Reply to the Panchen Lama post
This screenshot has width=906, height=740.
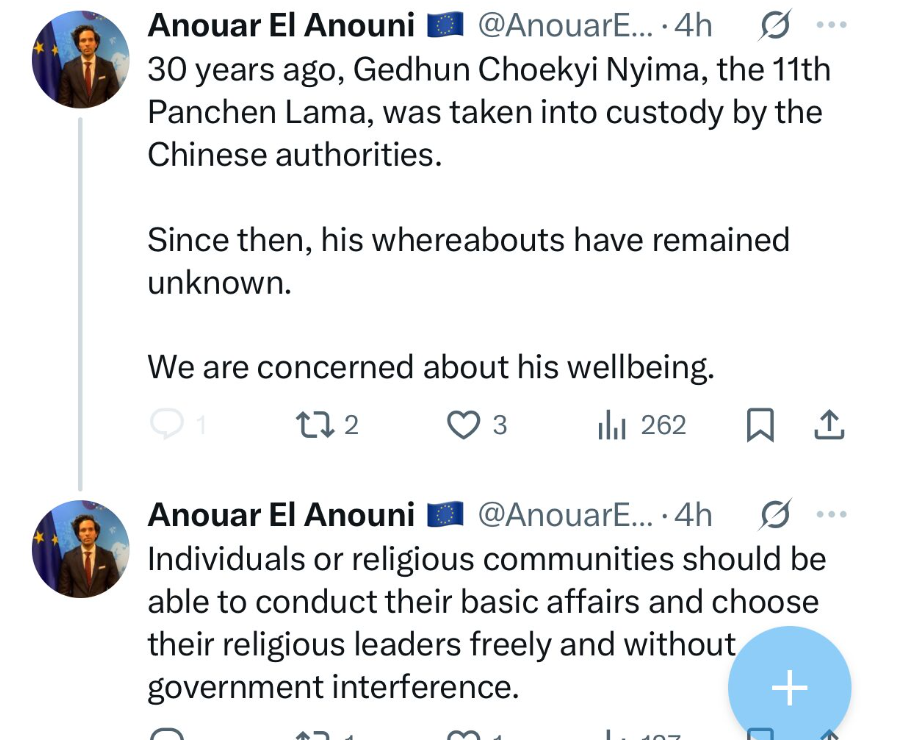(x=165, y=425)
